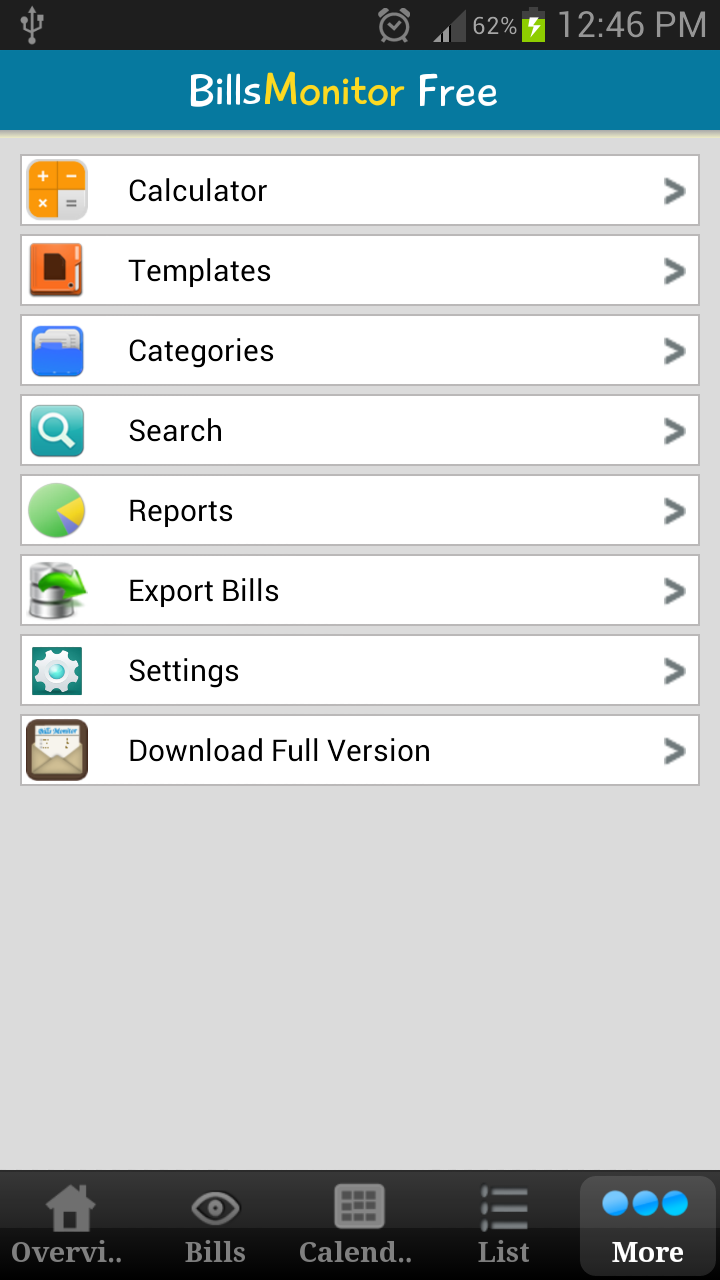Click the Search magnifier icon
Image resolution: width=720 pixels, height=1280 pixels.
point(57,430)
